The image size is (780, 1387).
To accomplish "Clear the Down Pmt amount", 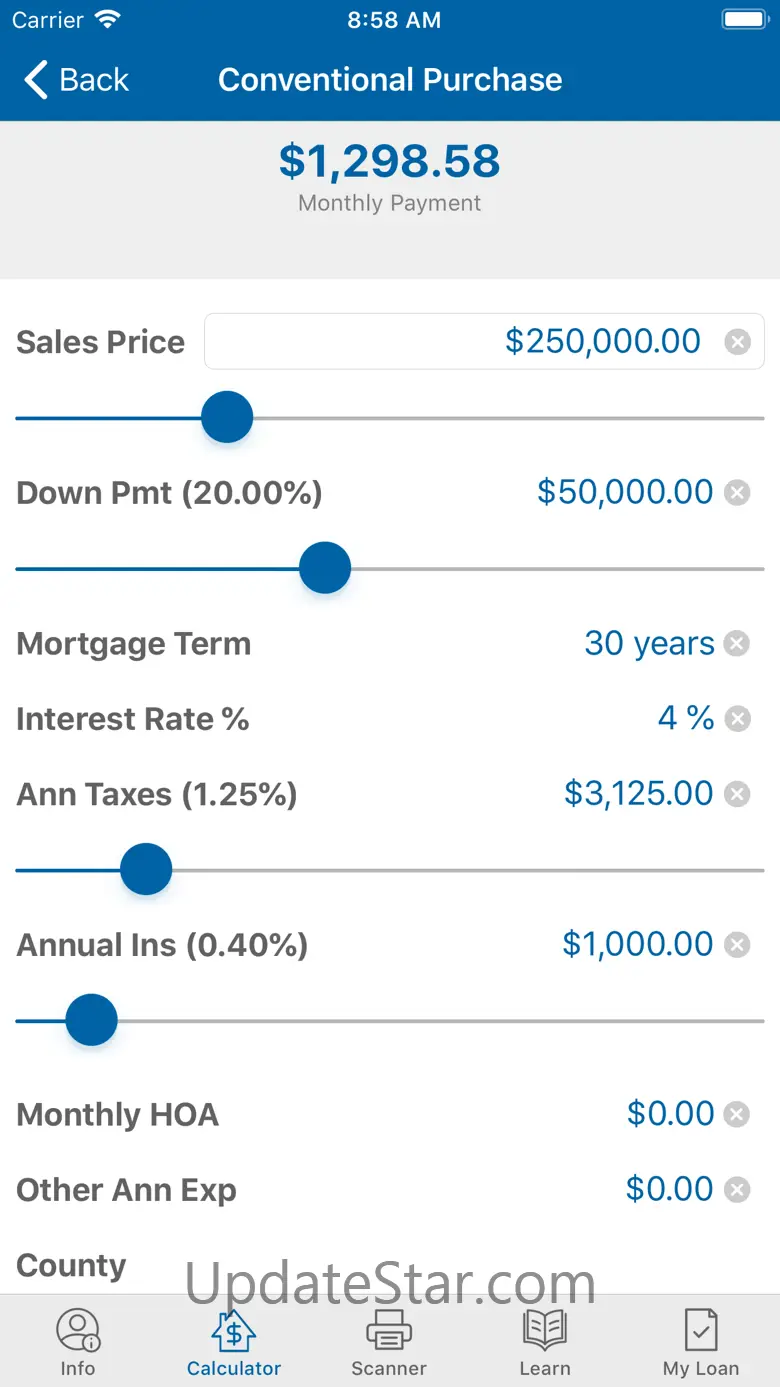I will tap(737, 493).
